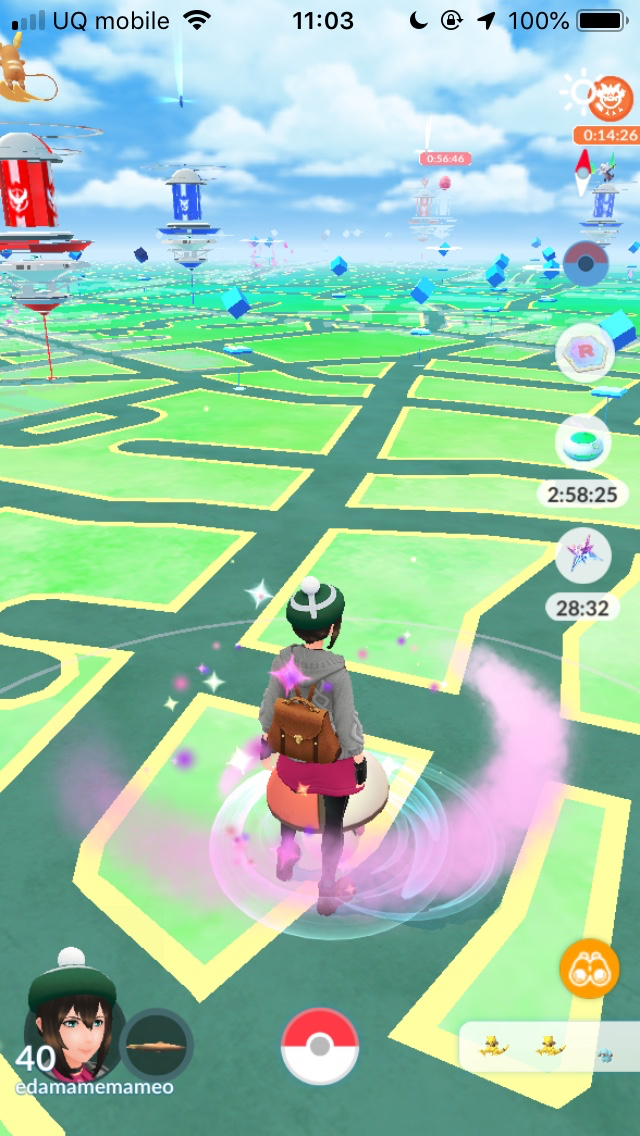Image resolution: width=640 pixels, height=1136 pixels.
Task: Open the Nearby Pokémon tracker
Action: (548, 1047)
